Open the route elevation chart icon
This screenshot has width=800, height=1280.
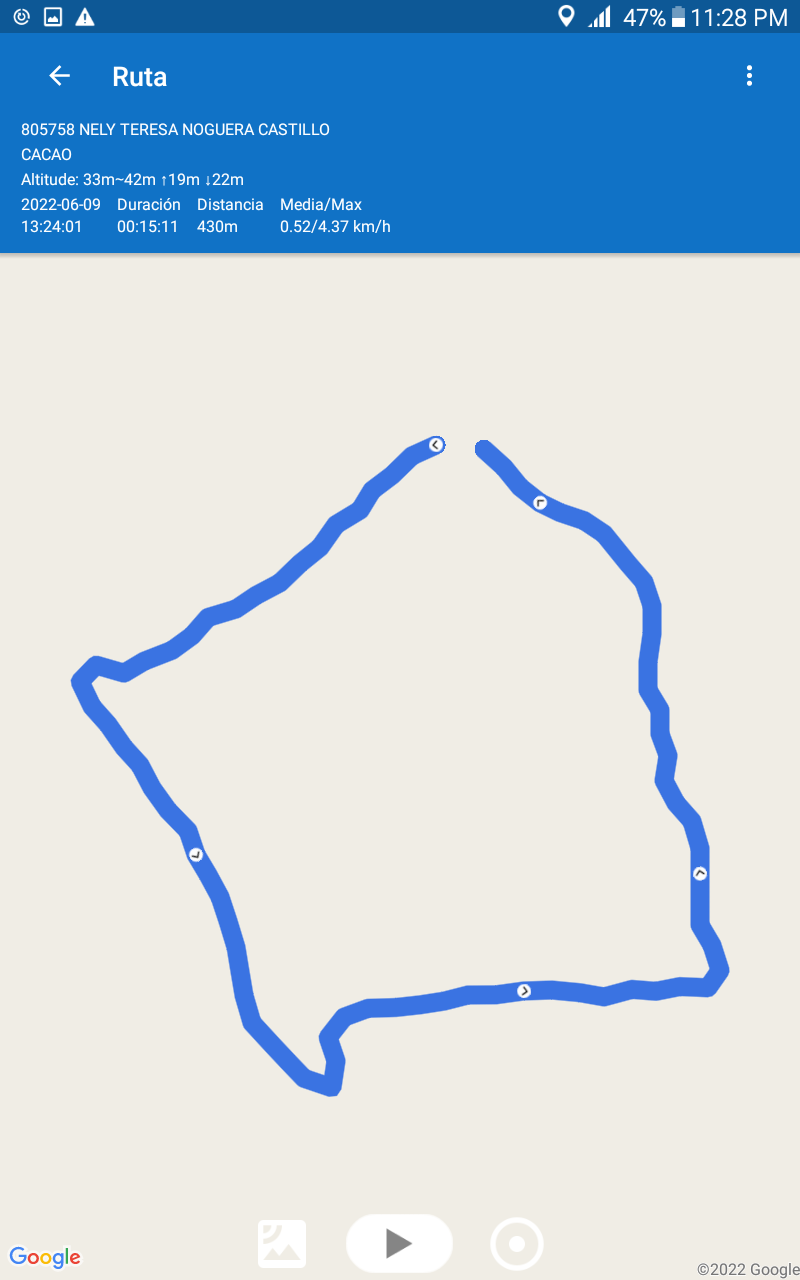coord(282,1244)
